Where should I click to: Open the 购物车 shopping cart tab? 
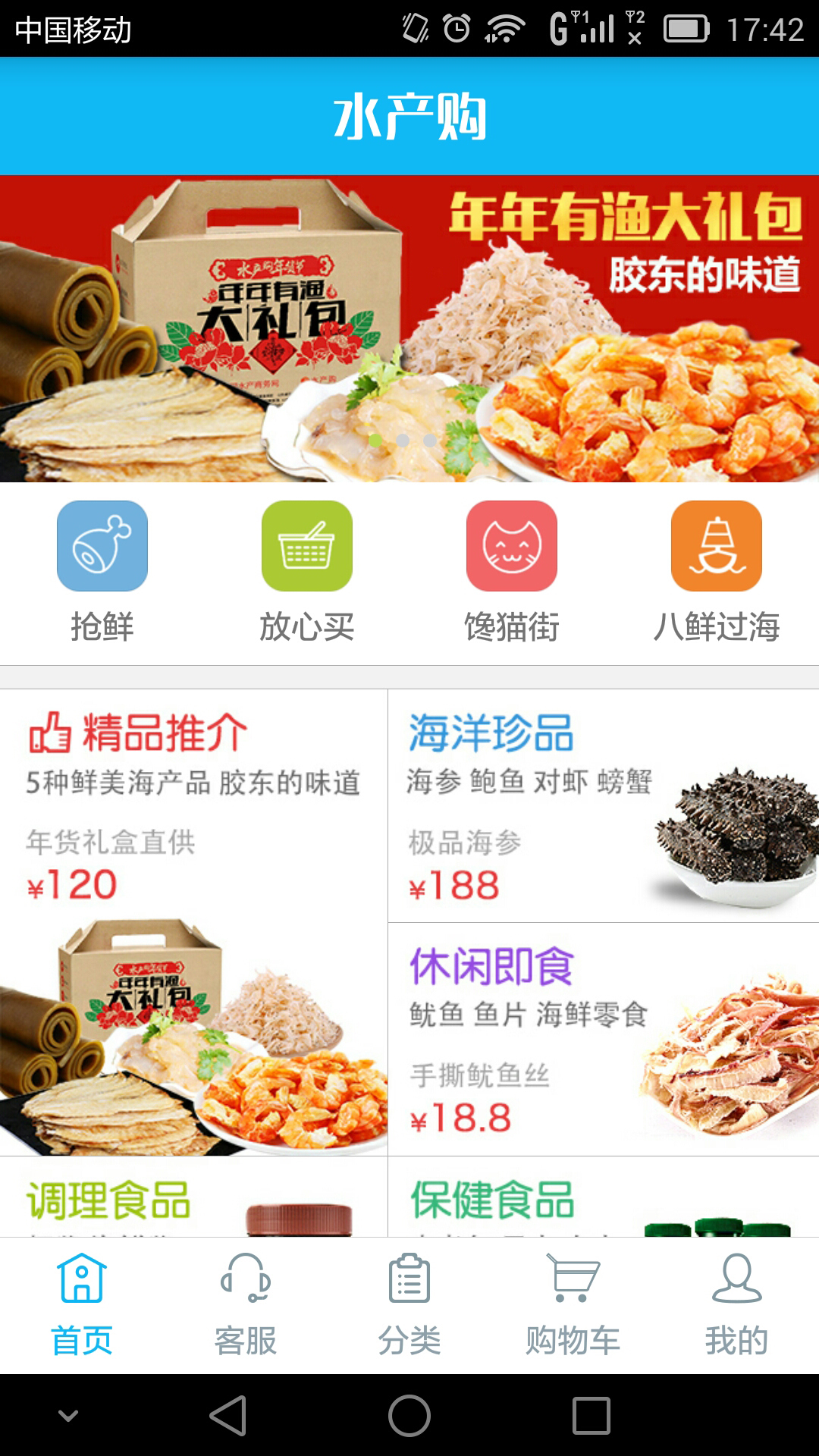click(x=573, y=1304)
